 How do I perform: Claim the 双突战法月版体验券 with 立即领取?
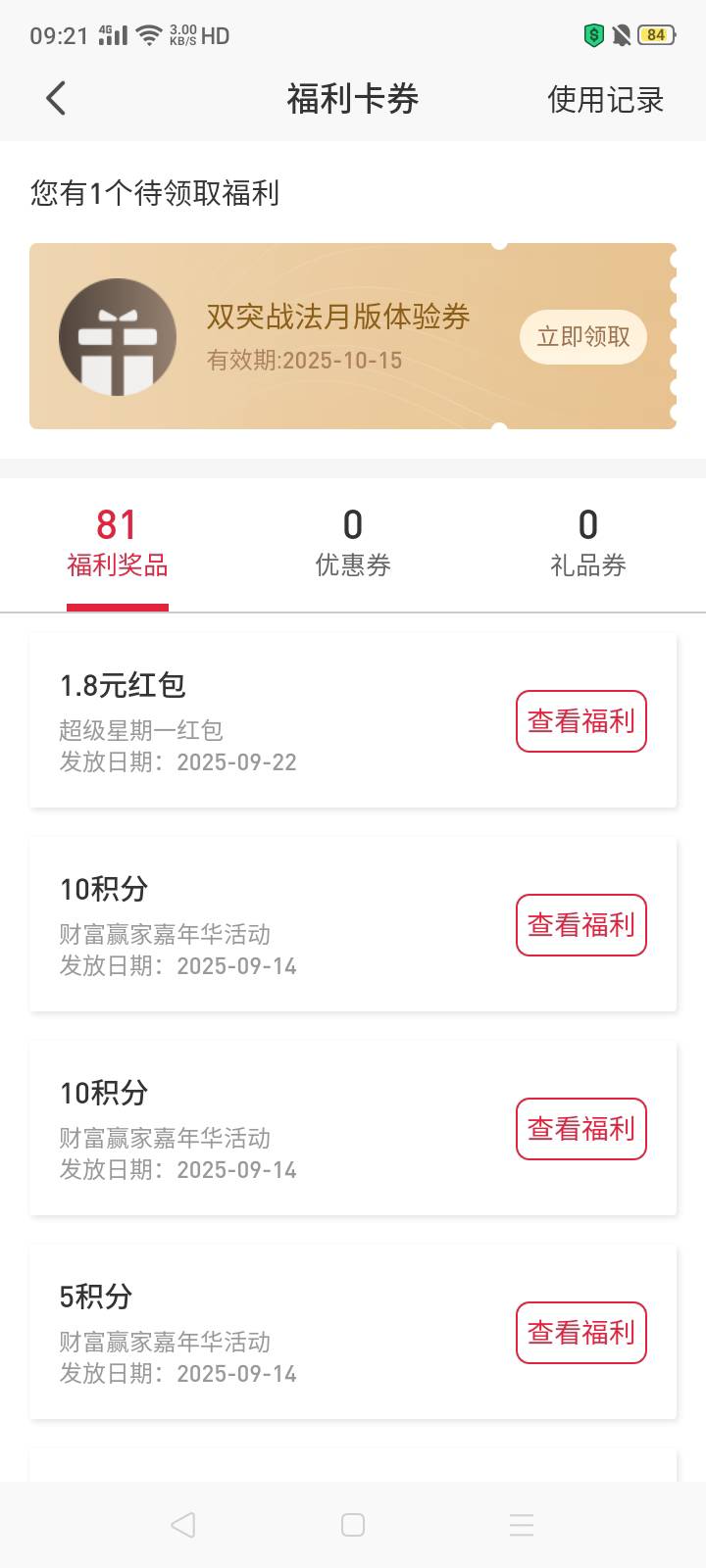pyautogui.click(x=582, y=337)
